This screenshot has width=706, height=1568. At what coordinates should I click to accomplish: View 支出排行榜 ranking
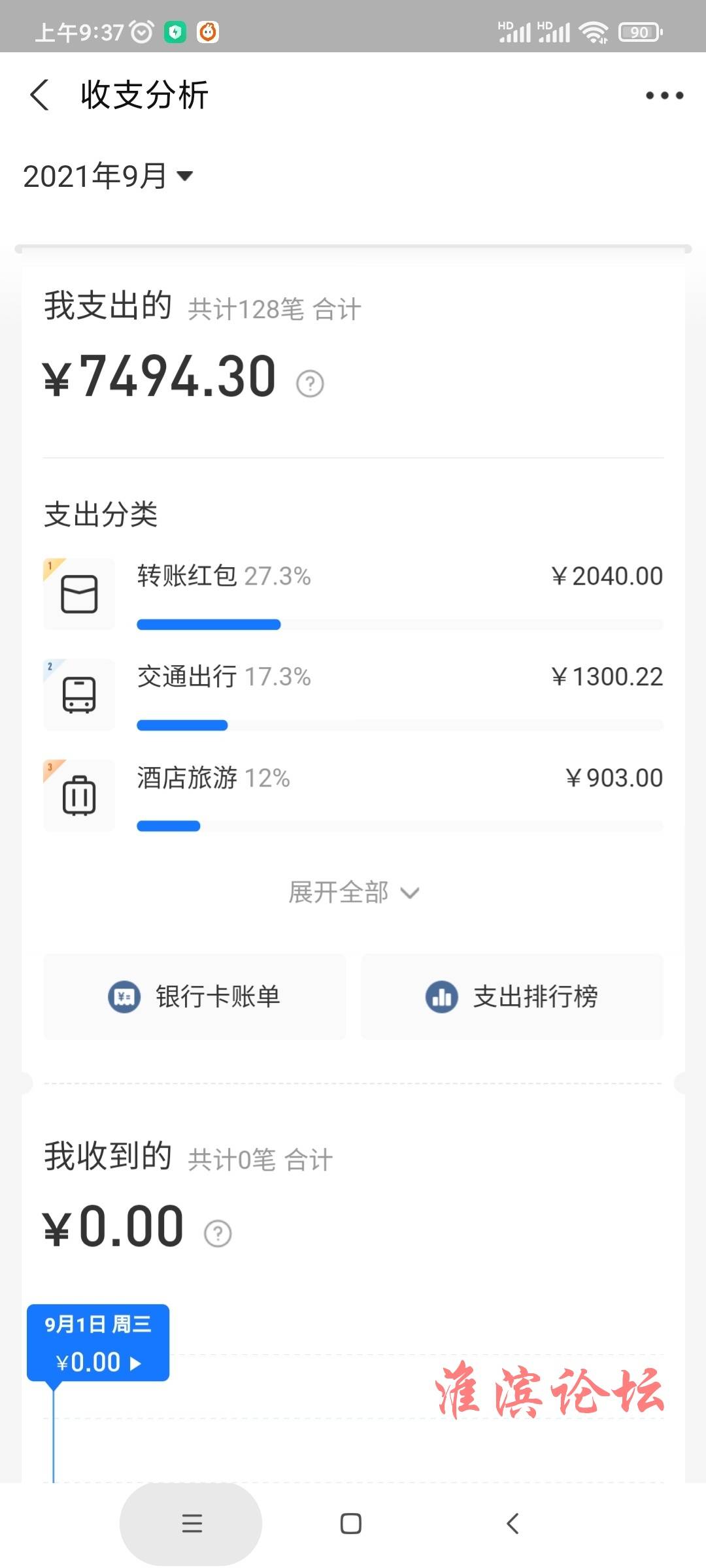tap(512, 996)
